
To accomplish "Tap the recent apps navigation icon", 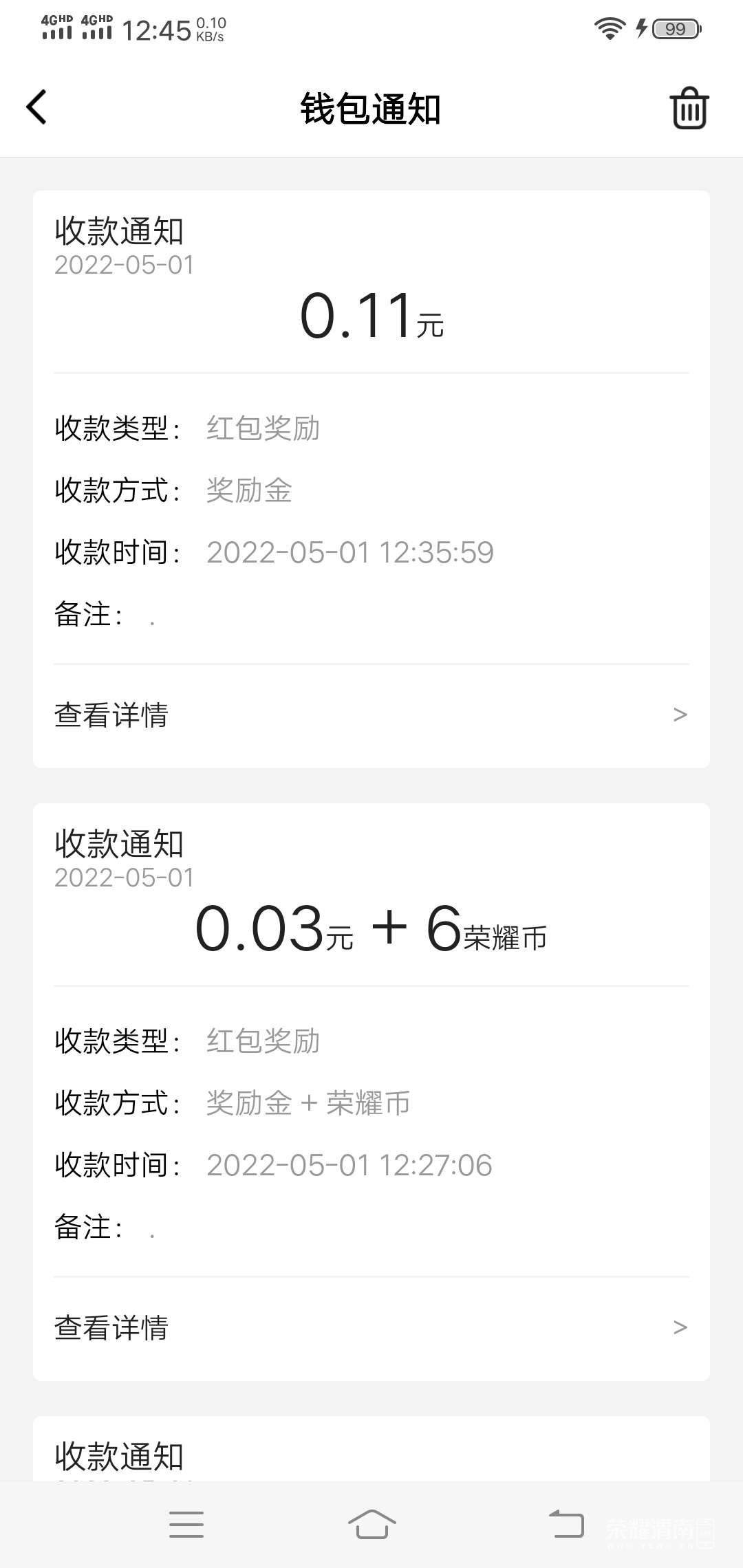I will [x=186, y=1524].
